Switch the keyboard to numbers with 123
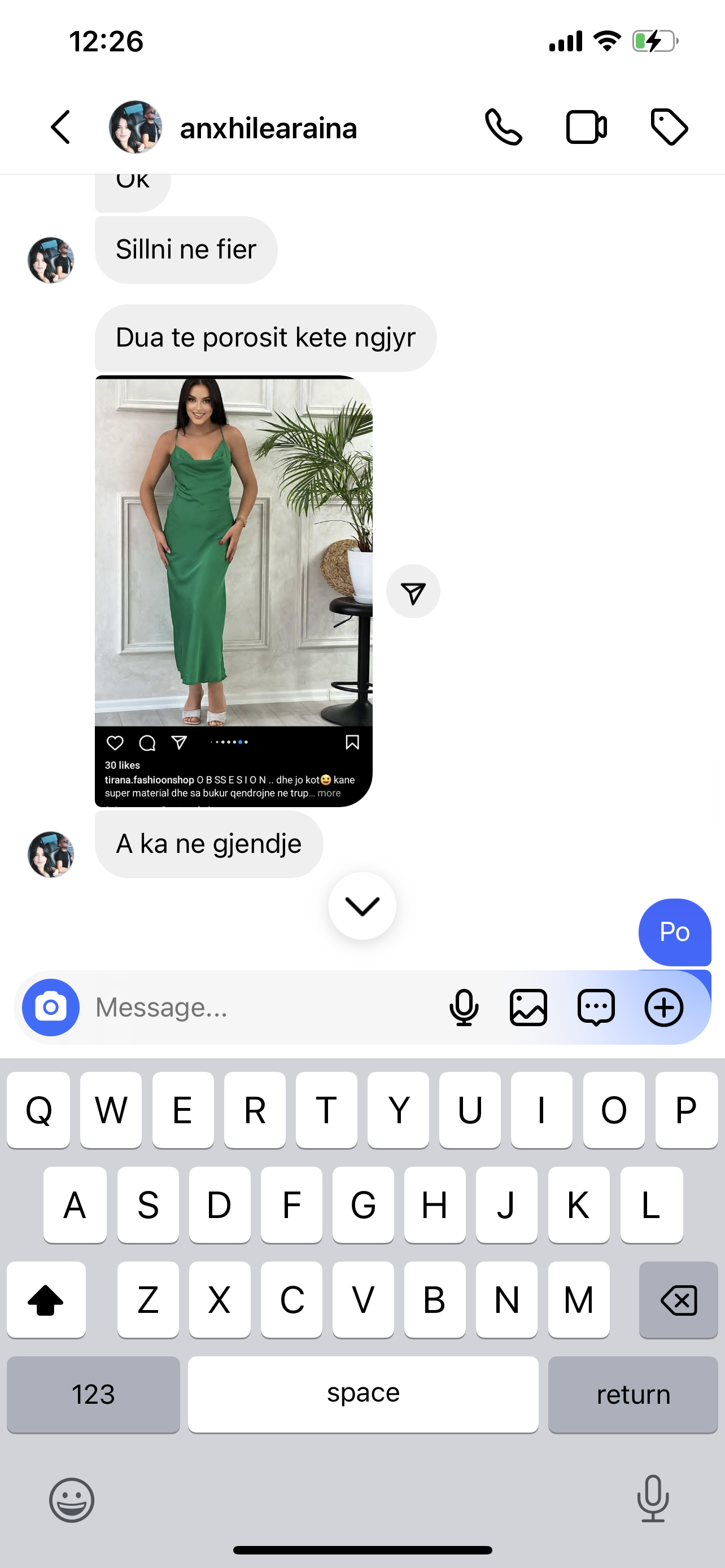This screenshot has width=725, height=1568. click(93, 1395)
